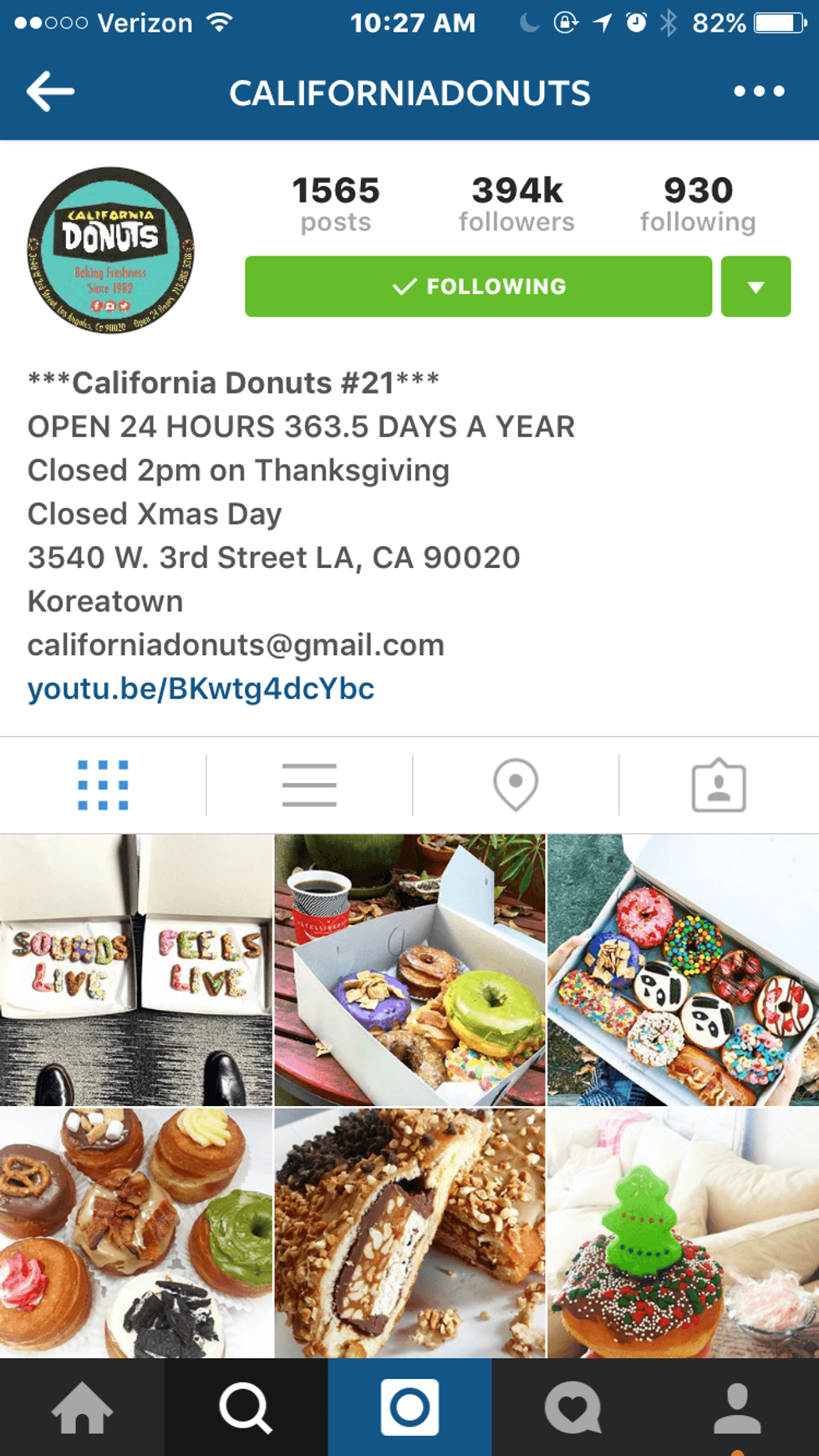Open the Christmas tree donut post

pyautogui.click(x=683, y=1233)
